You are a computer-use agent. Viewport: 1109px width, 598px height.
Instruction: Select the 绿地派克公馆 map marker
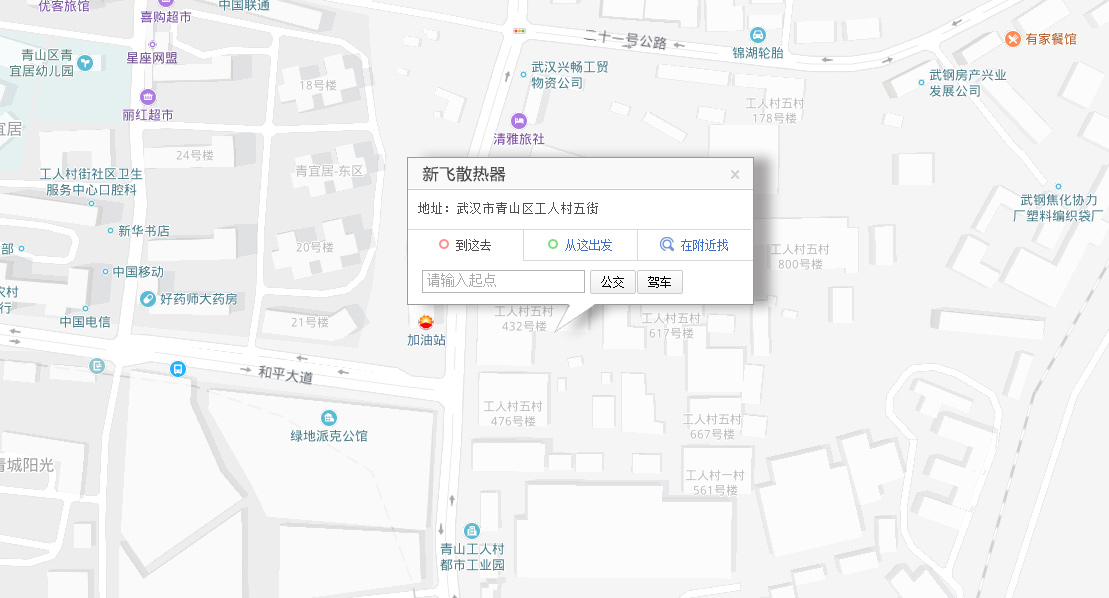point(329,417)
